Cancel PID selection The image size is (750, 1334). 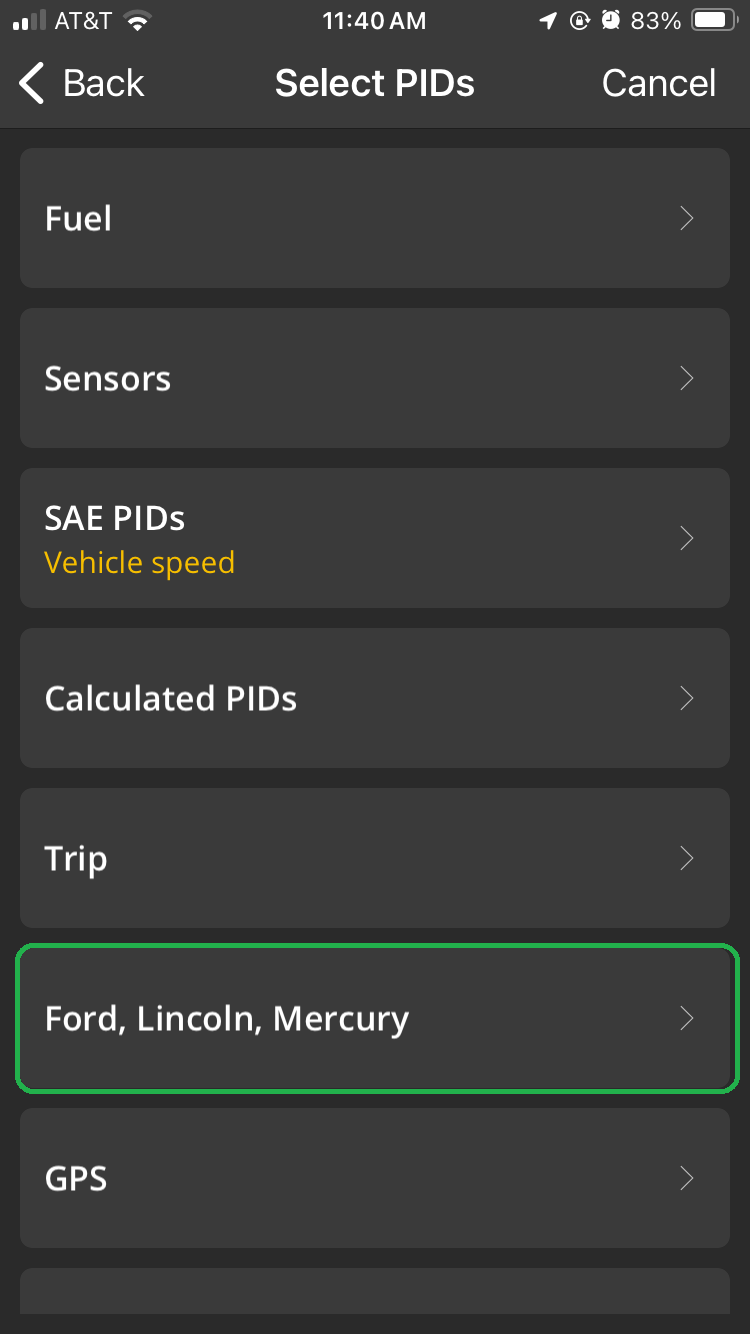pos(658,83)
